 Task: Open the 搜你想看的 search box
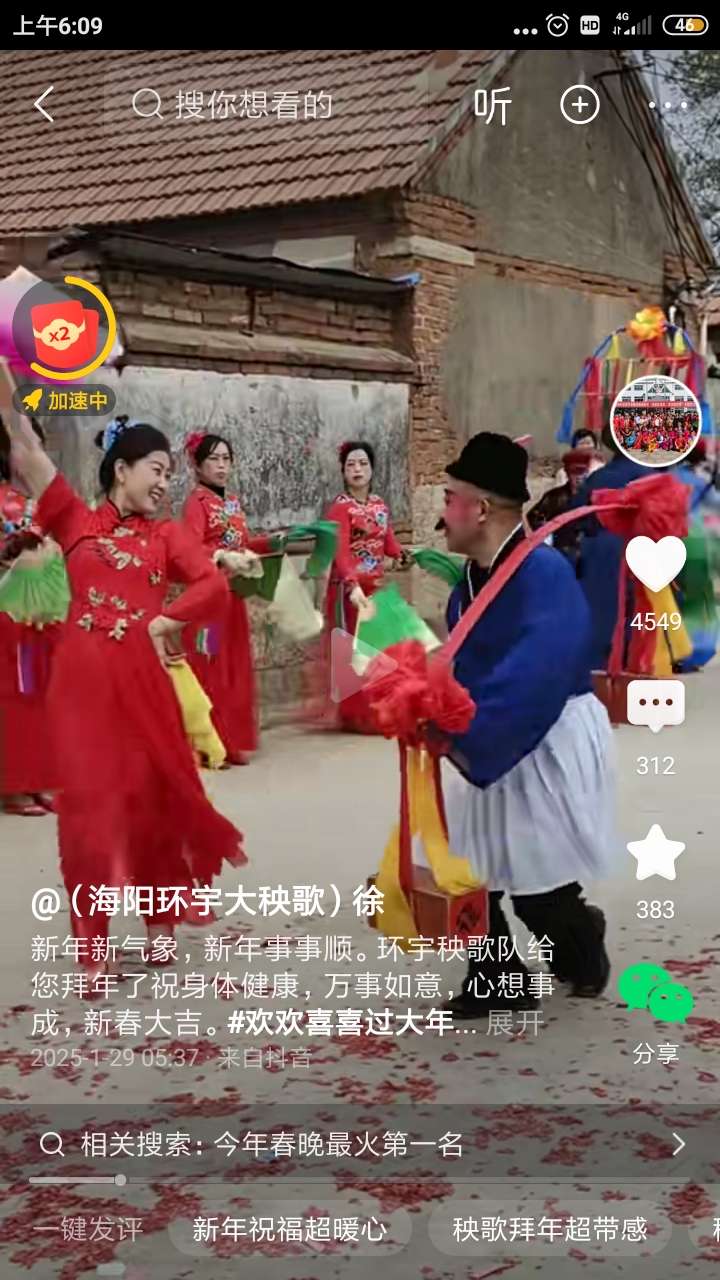(x=250, y=104)
